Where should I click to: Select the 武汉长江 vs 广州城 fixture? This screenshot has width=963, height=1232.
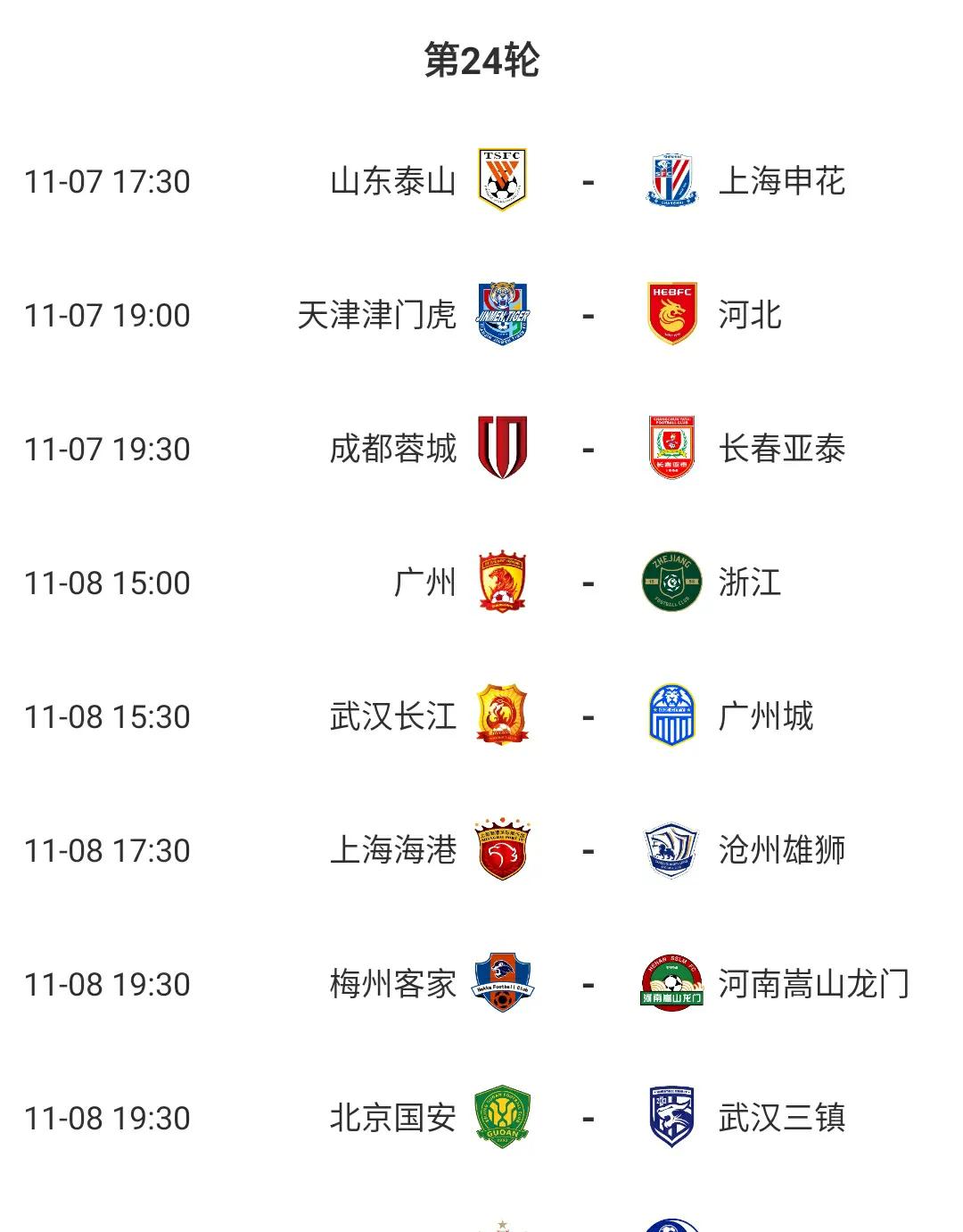point(588,717)
